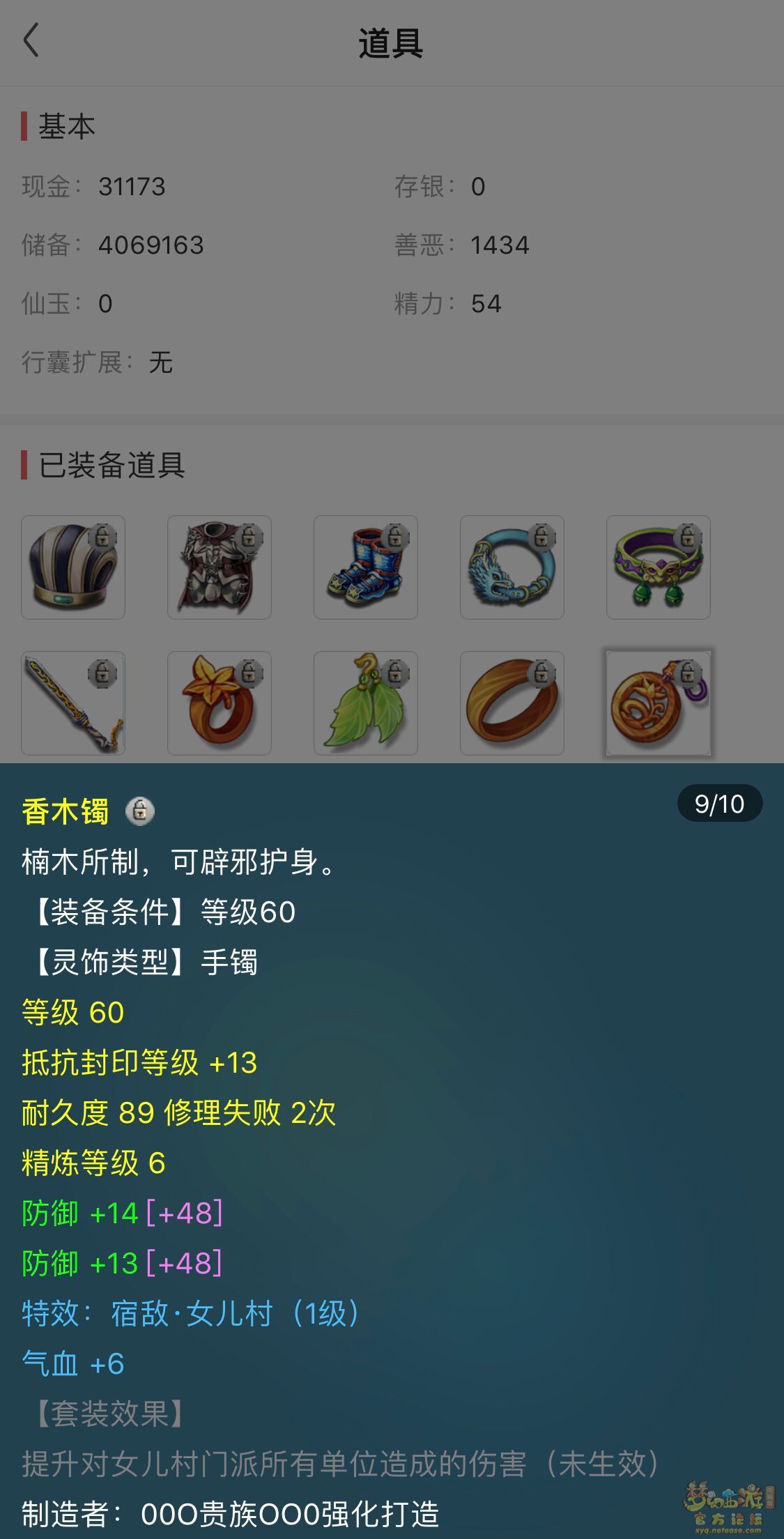The image size is (784, 1539).
Task: Tap the carved wood pendant item
Action: [x=659, y=703]
